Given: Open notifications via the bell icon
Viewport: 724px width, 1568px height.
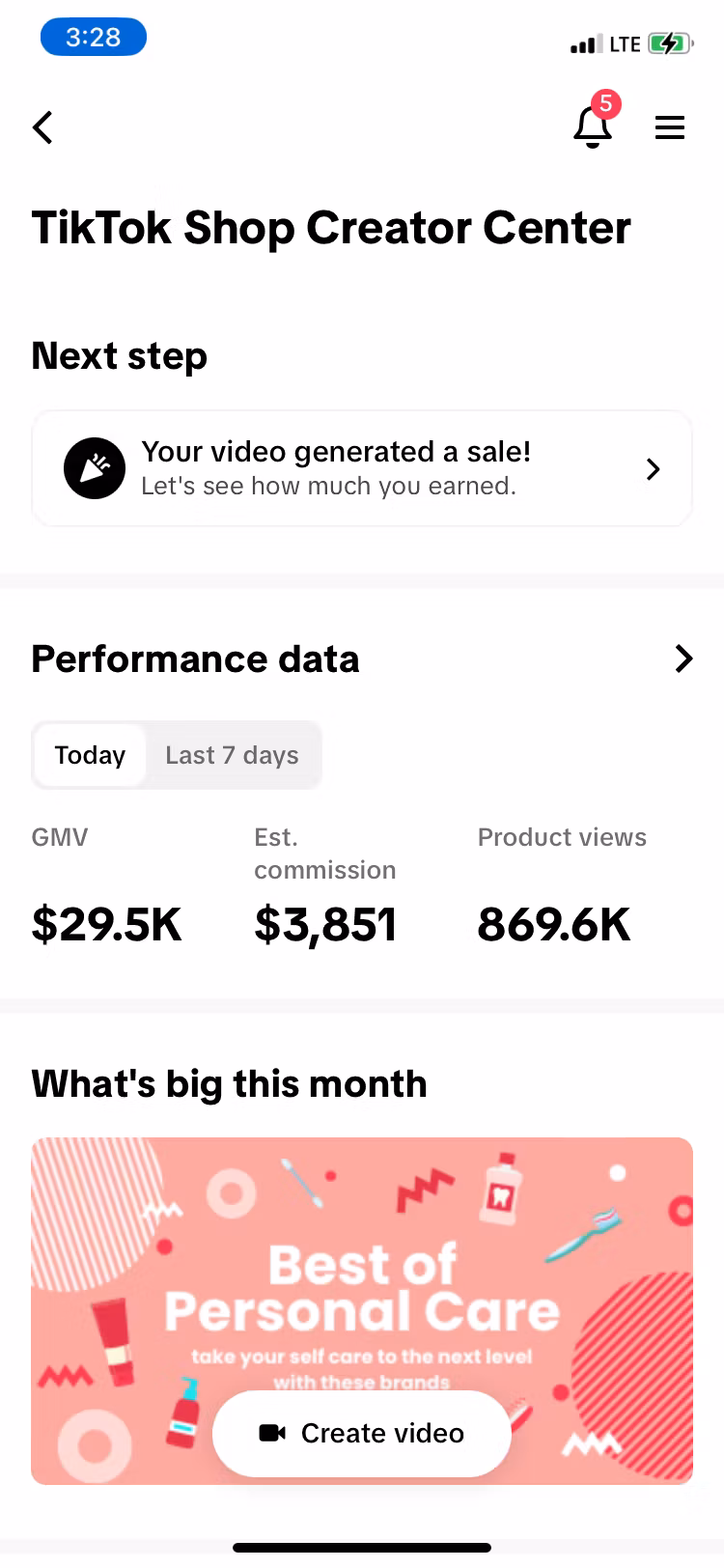Looking at the screenshot, I should pos(592,127).
